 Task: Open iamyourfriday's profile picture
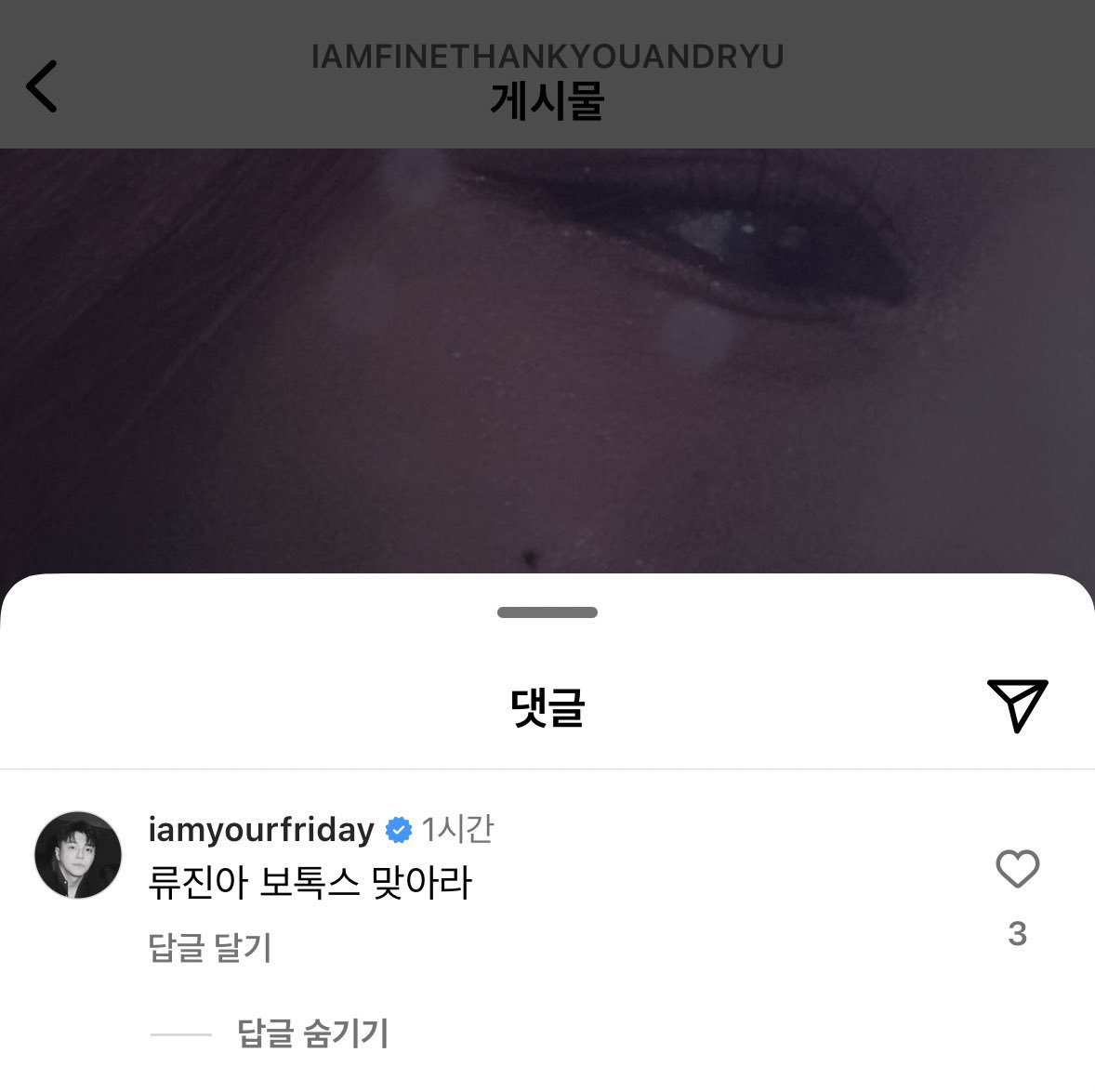78,855
